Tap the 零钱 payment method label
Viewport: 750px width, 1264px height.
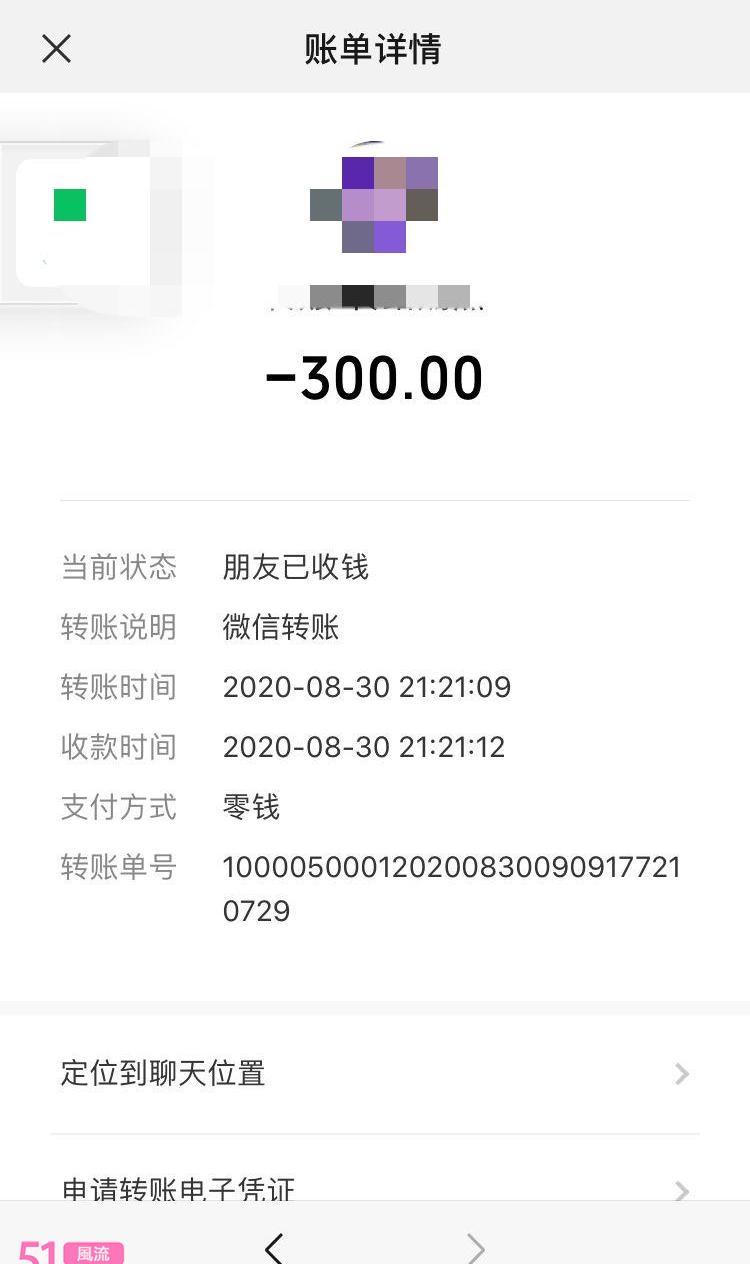252,807
